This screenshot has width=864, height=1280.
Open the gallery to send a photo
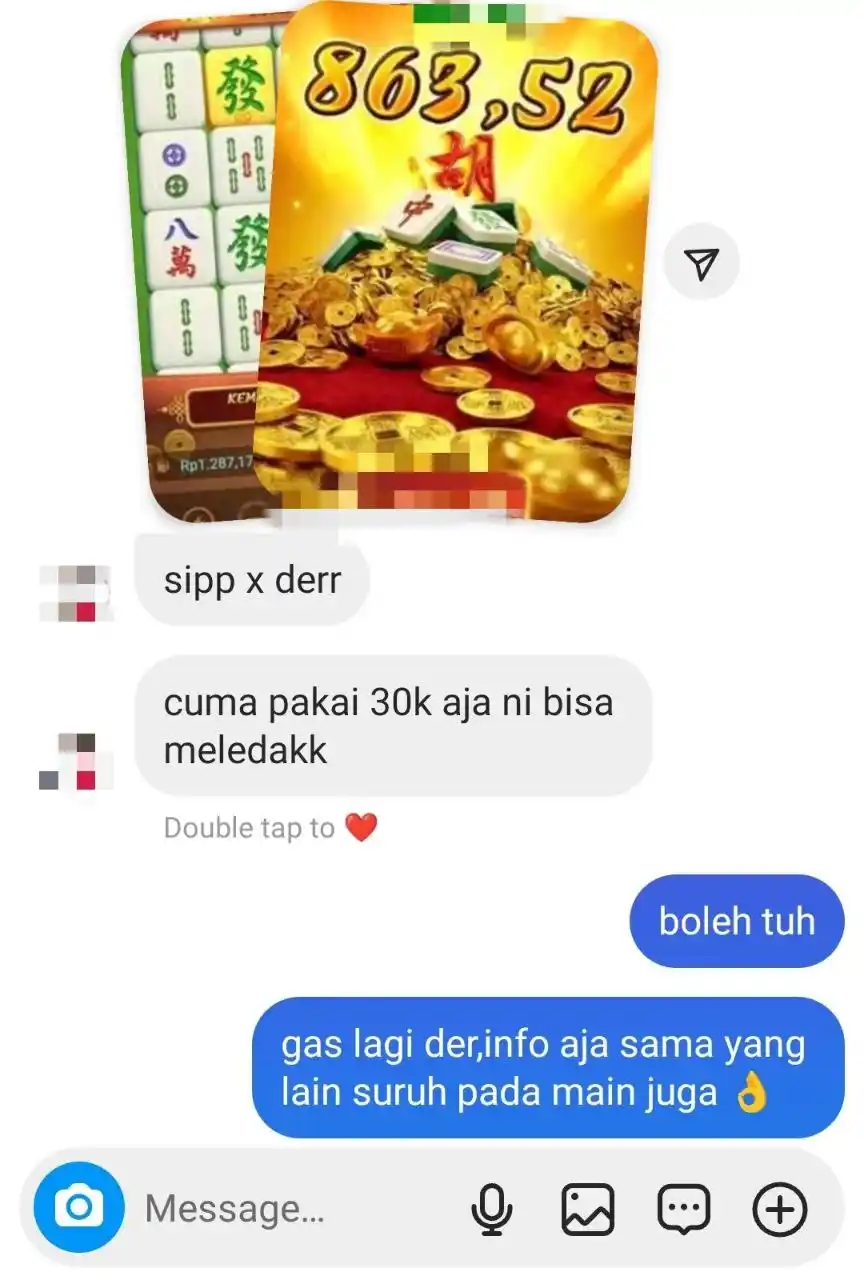point(587,1210)
